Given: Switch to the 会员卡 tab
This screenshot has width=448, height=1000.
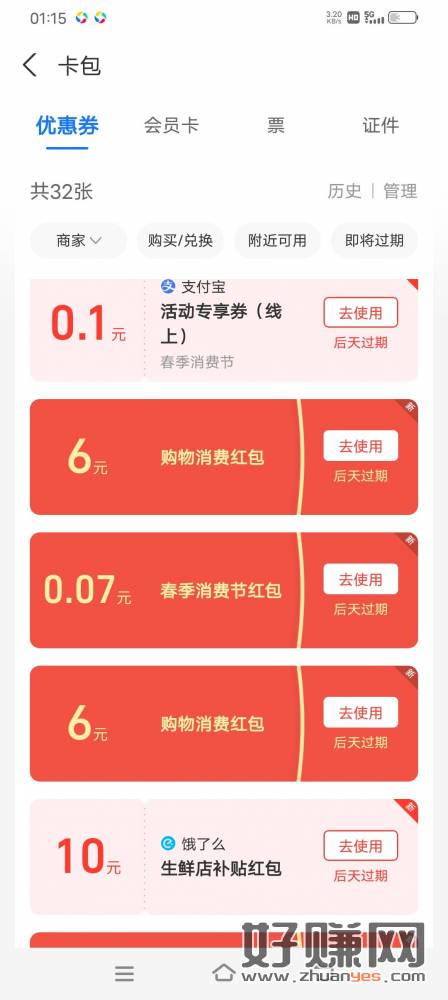Looking at the screenshot, I should (x=171, y=125).
